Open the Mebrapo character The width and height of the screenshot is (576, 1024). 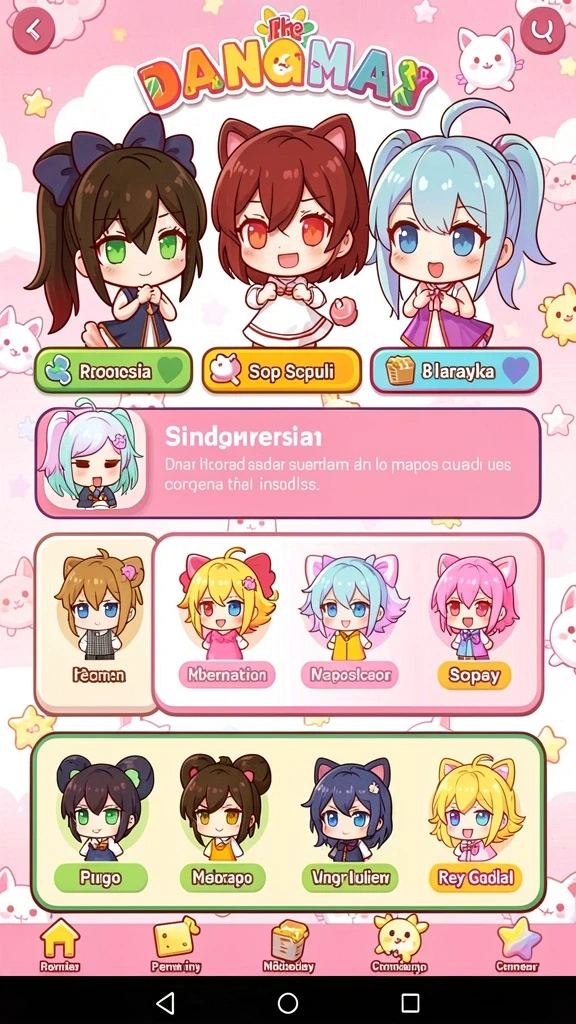coord(222,824)
